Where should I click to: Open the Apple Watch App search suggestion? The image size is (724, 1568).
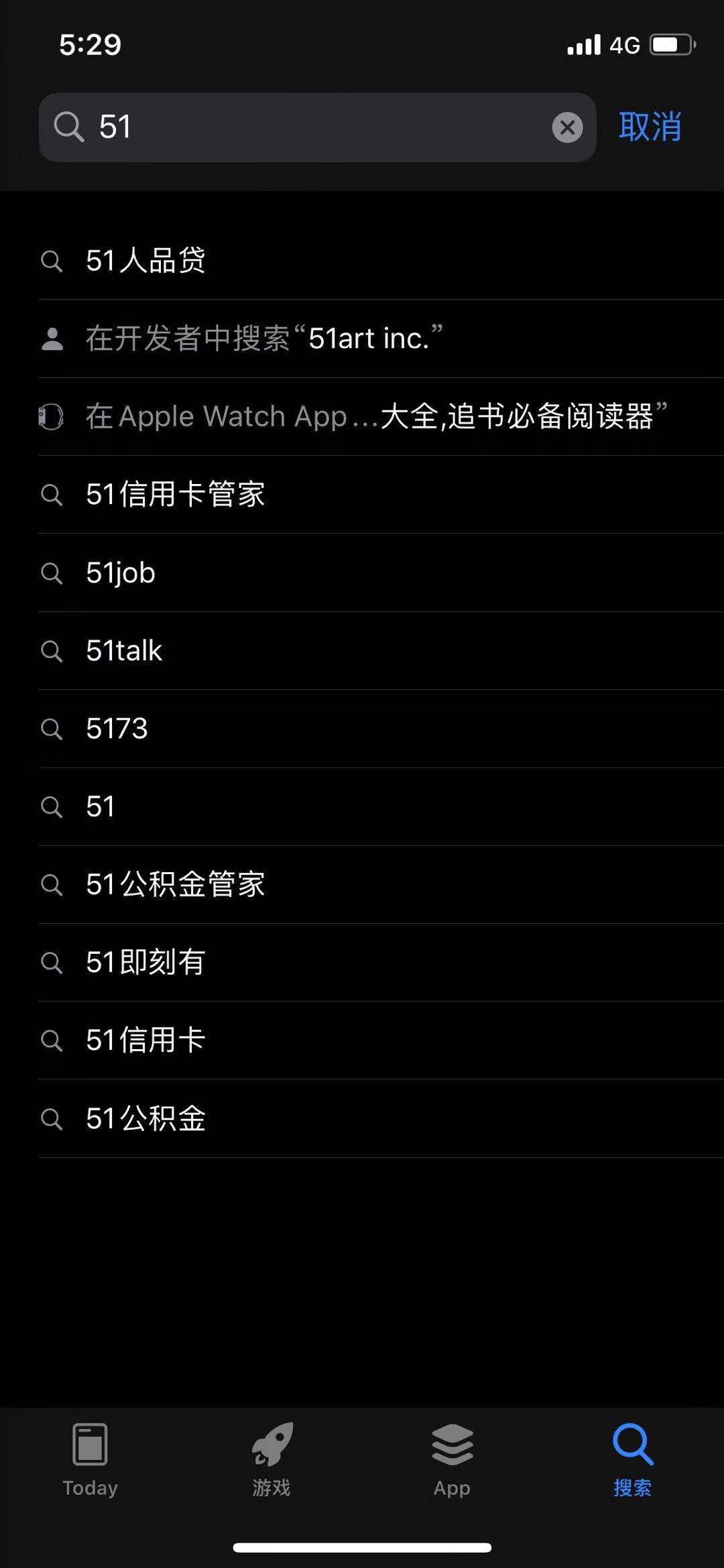381,416
